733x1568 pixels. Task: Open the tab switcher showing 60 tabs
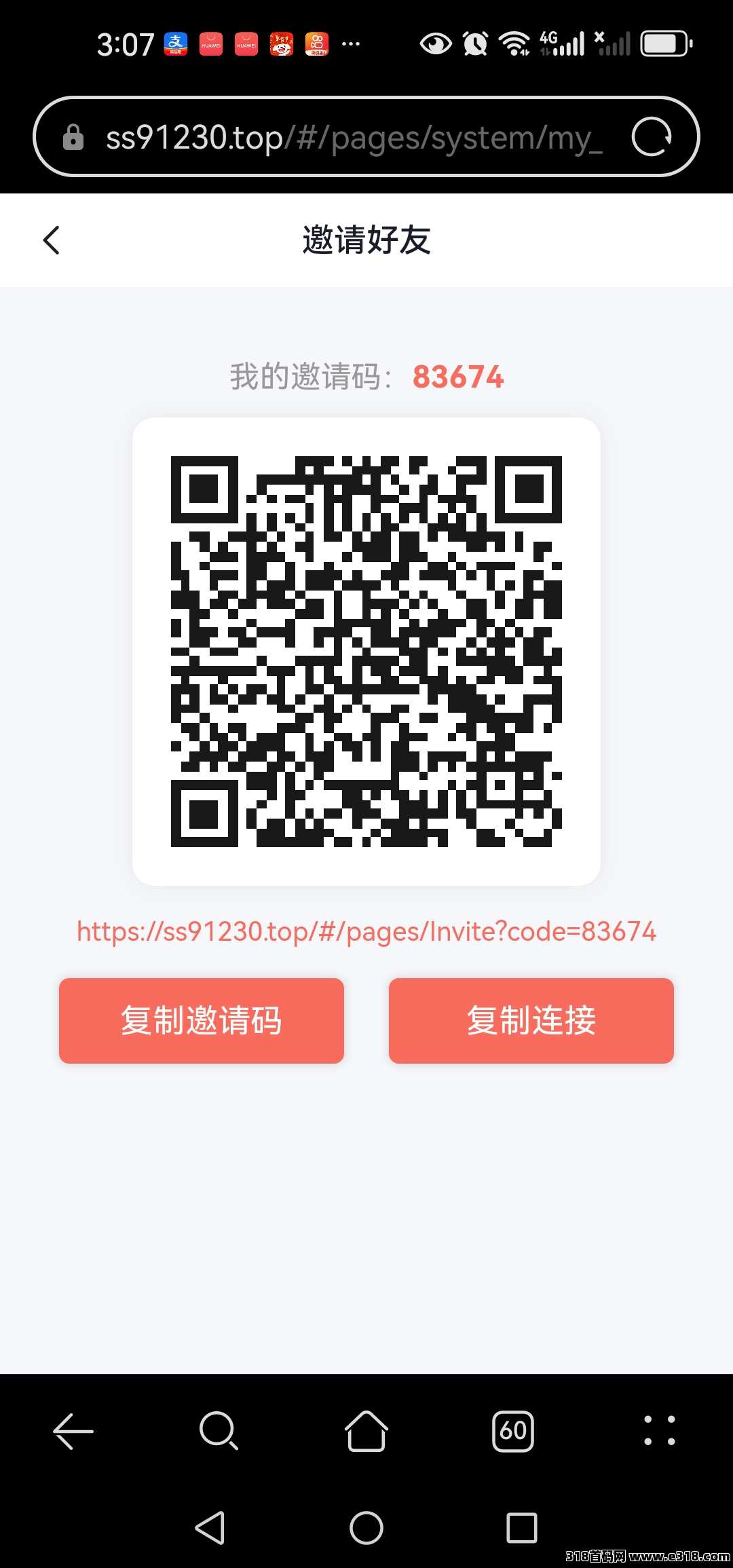tap(513, 1431)
